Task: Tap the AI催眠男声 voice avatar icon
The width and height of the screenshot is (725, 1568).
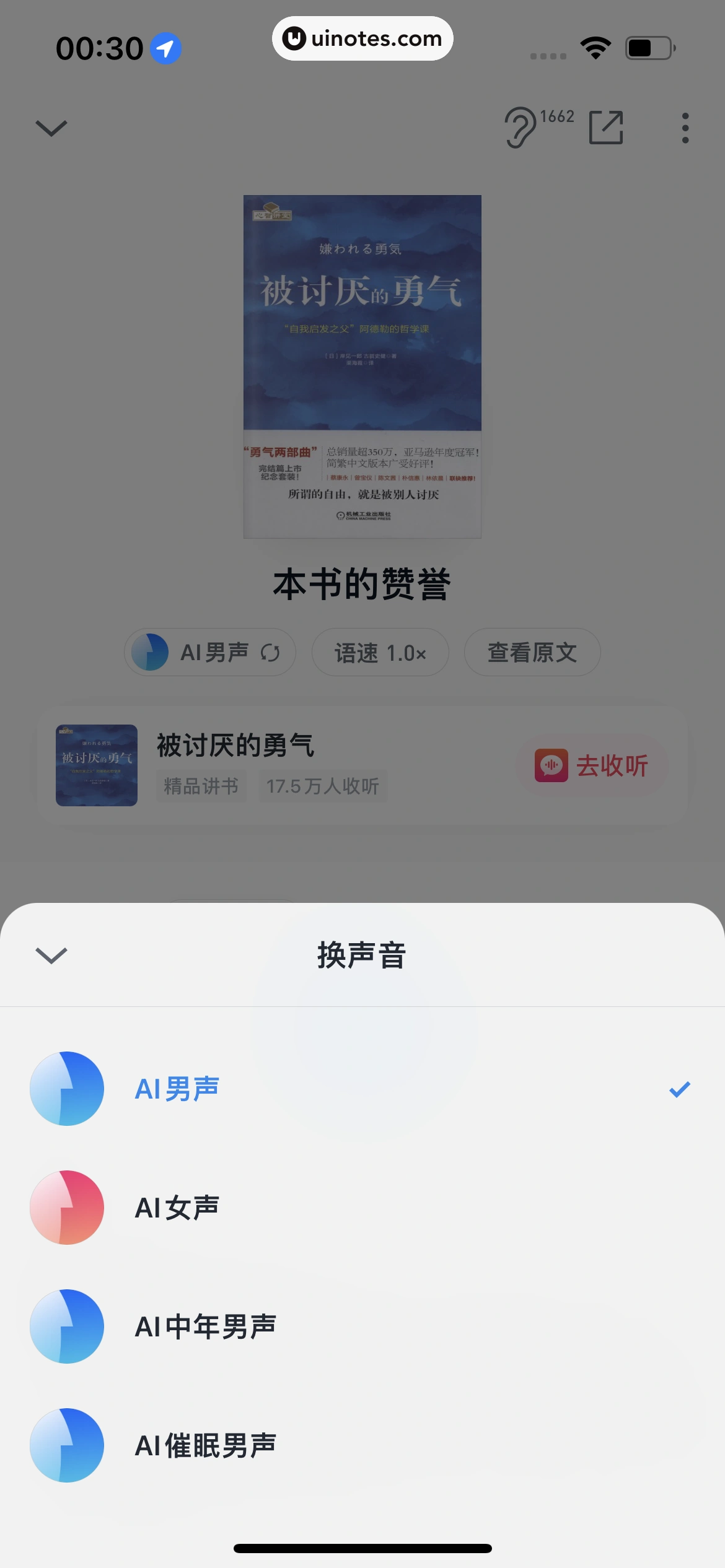Action: (68, 1445)
